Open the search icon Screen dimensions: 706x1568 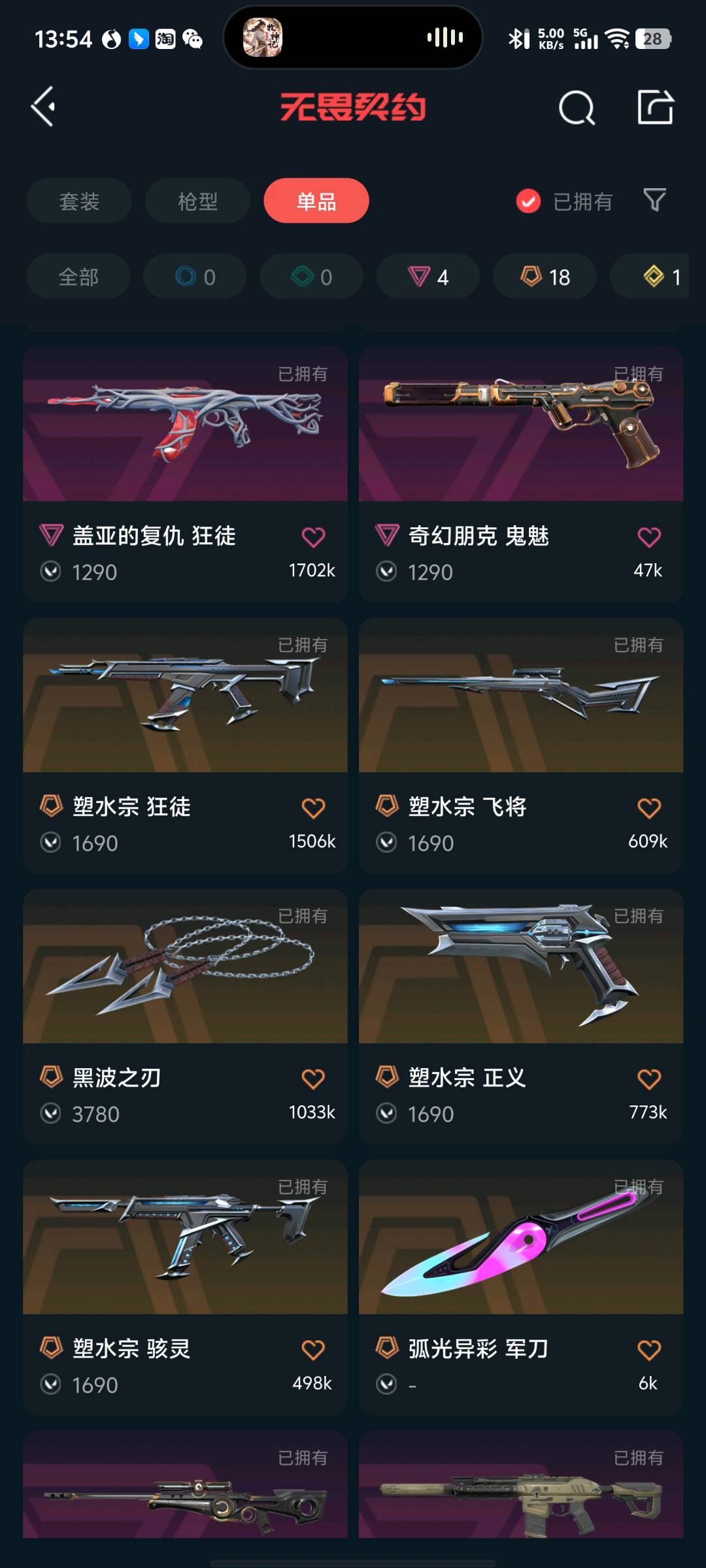point(577,108)
